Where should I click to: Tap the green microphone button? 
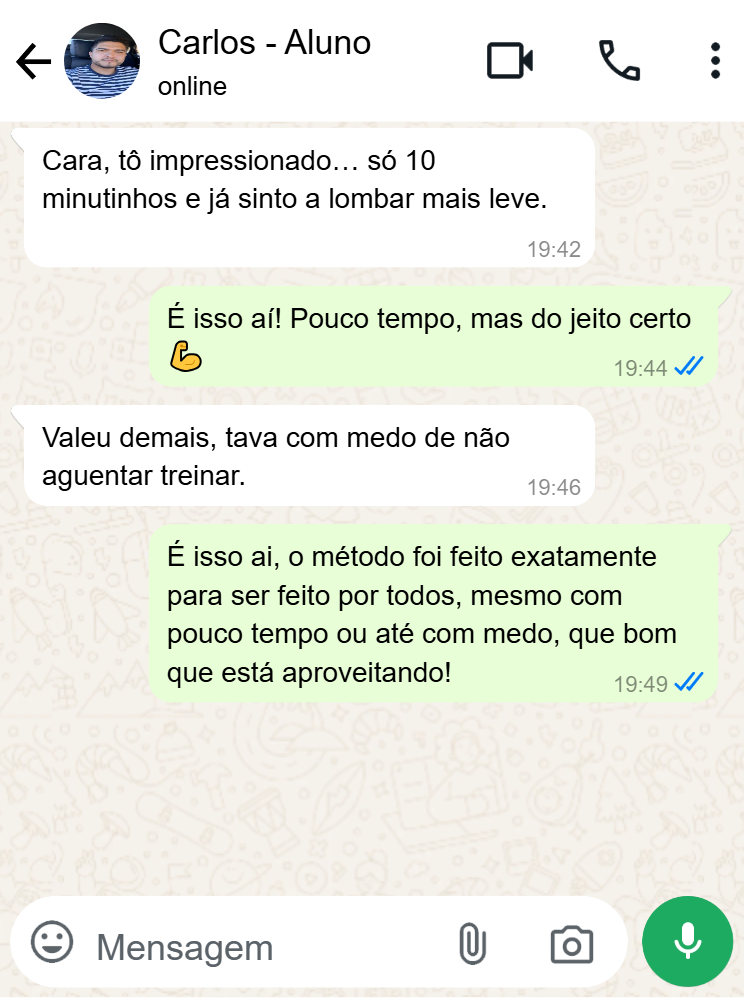point(687,941)
